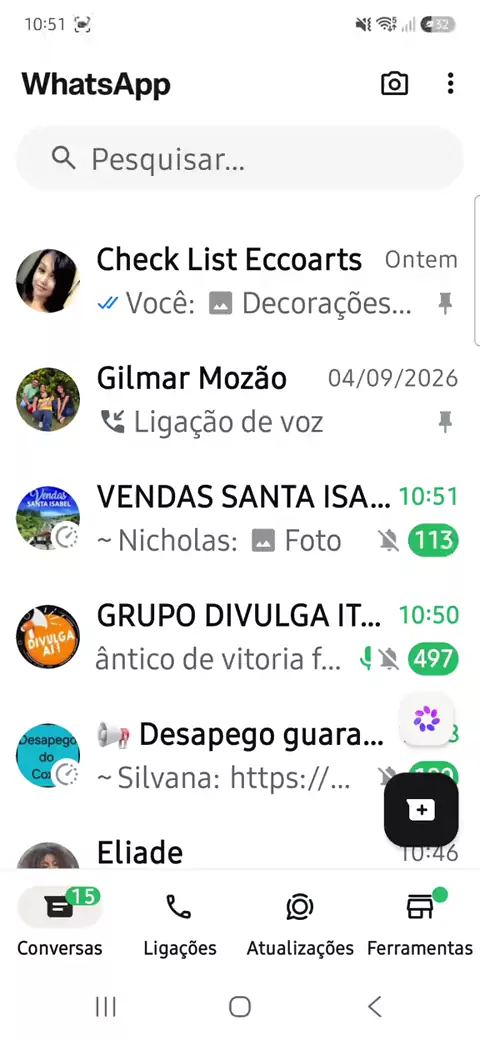Start a new chat with the floating button
Viewport: 480px width, 1040px height.
point(421,810)
